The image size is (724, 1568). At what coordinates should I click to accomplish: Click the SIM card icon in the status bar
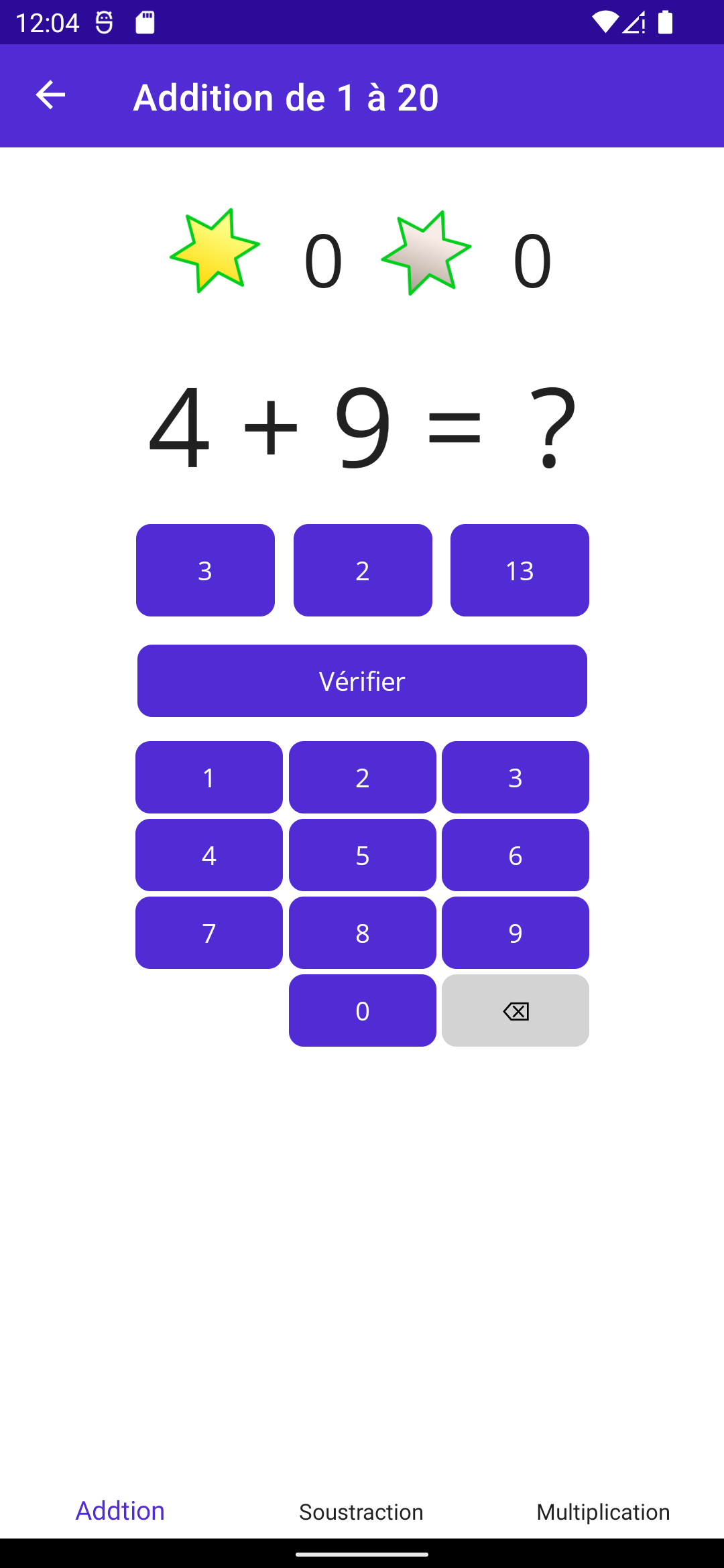pyautogui.click(x=146, y=22)
